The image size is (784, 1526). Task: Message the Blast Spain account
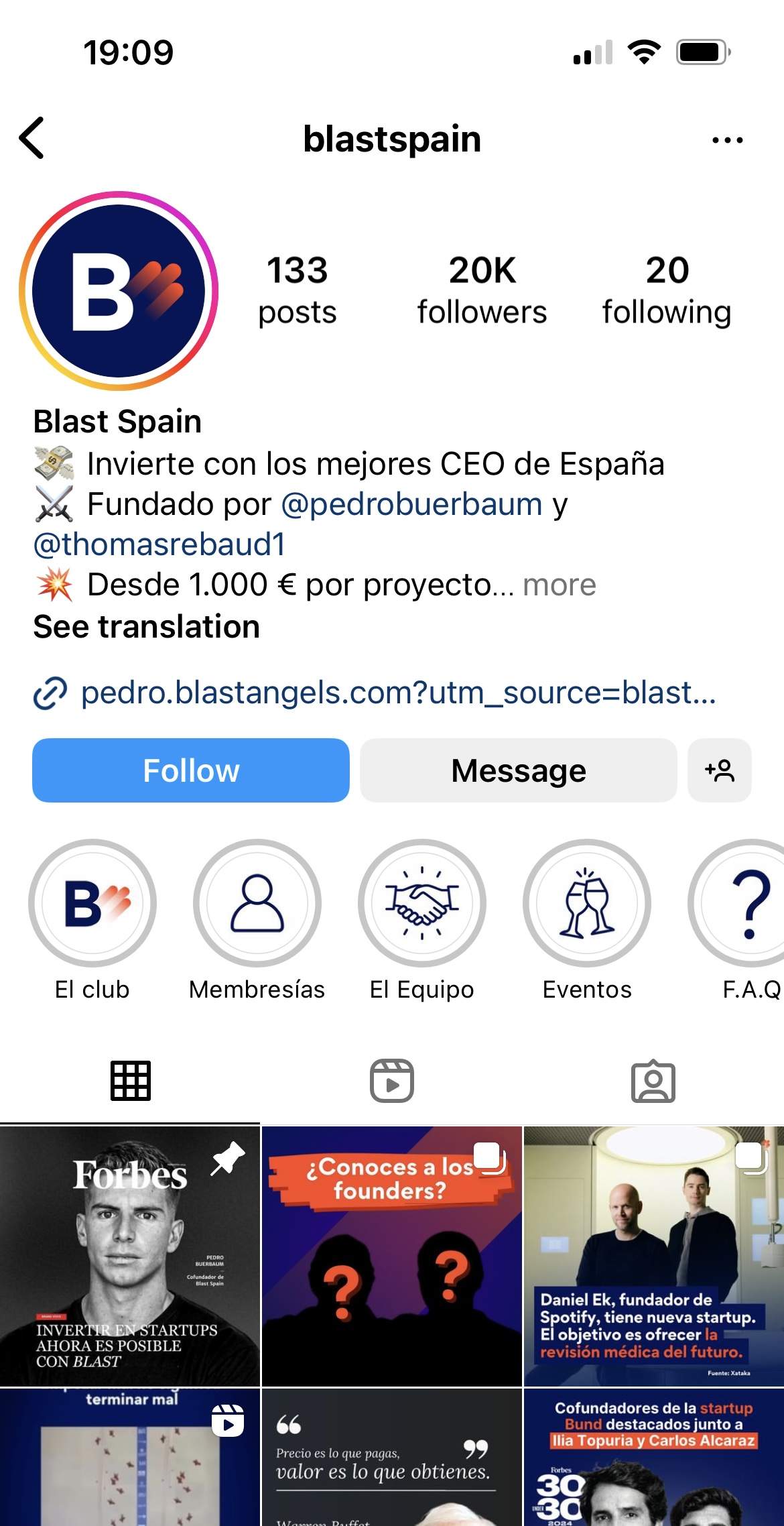click(518, 770)
